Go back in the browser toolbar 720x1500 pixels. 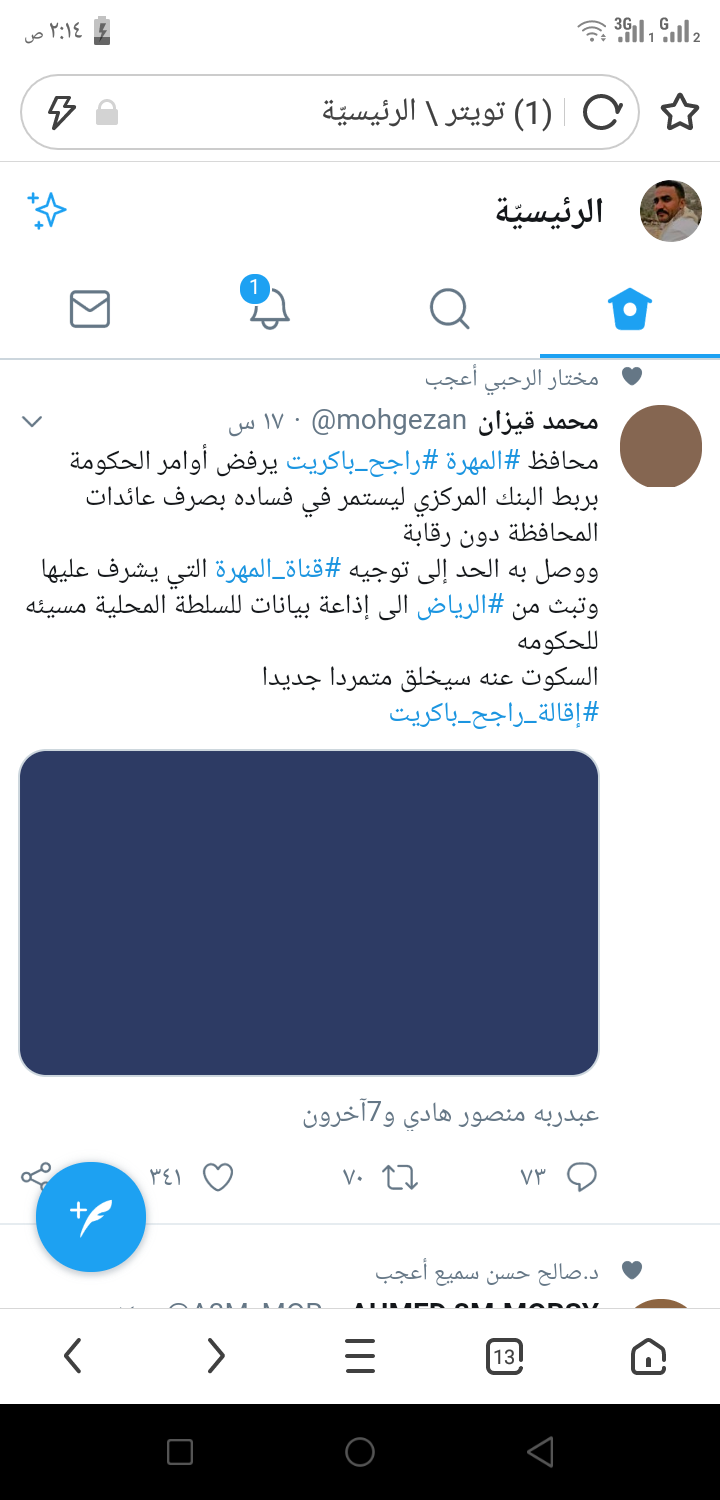tap(72, 1356)
